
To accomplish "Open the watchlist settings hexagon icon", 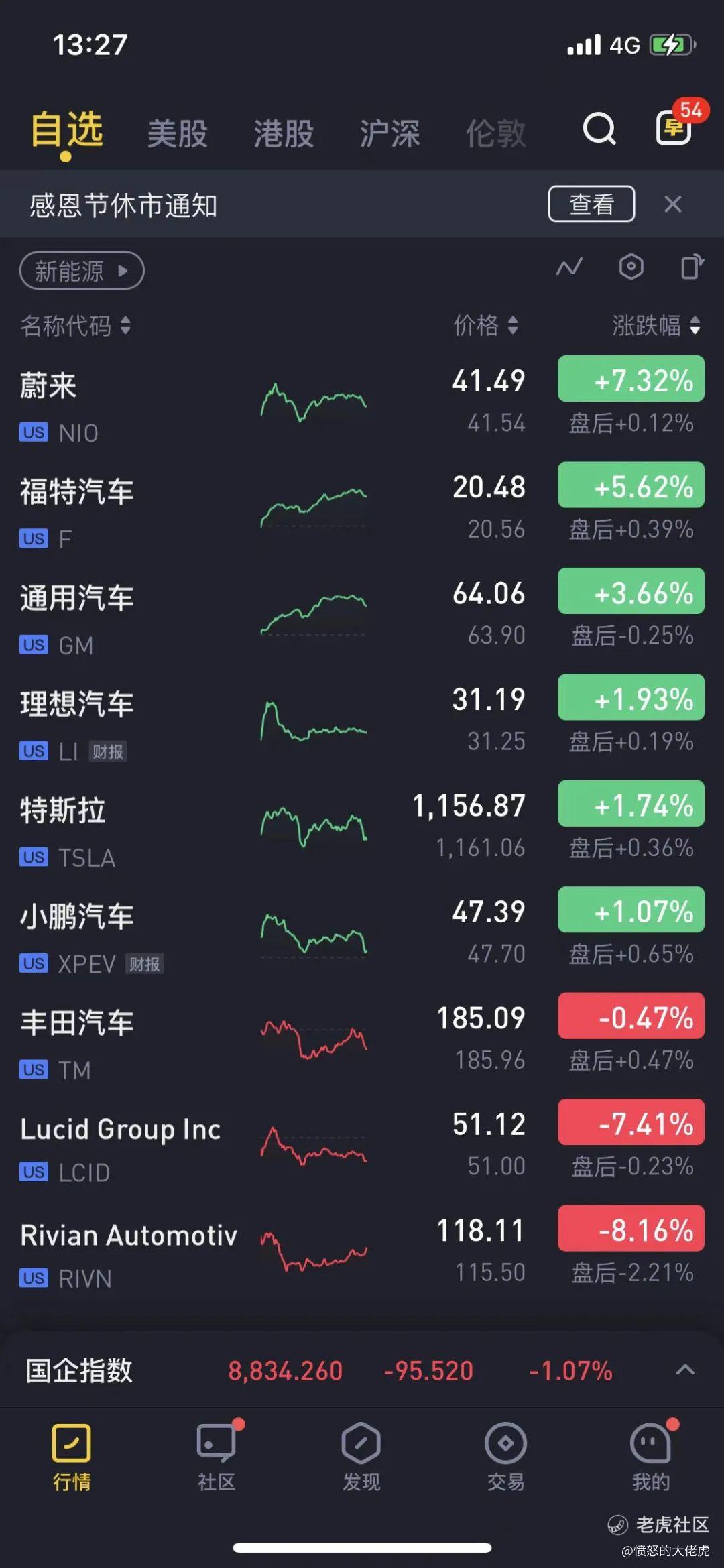I will (631, 267).
